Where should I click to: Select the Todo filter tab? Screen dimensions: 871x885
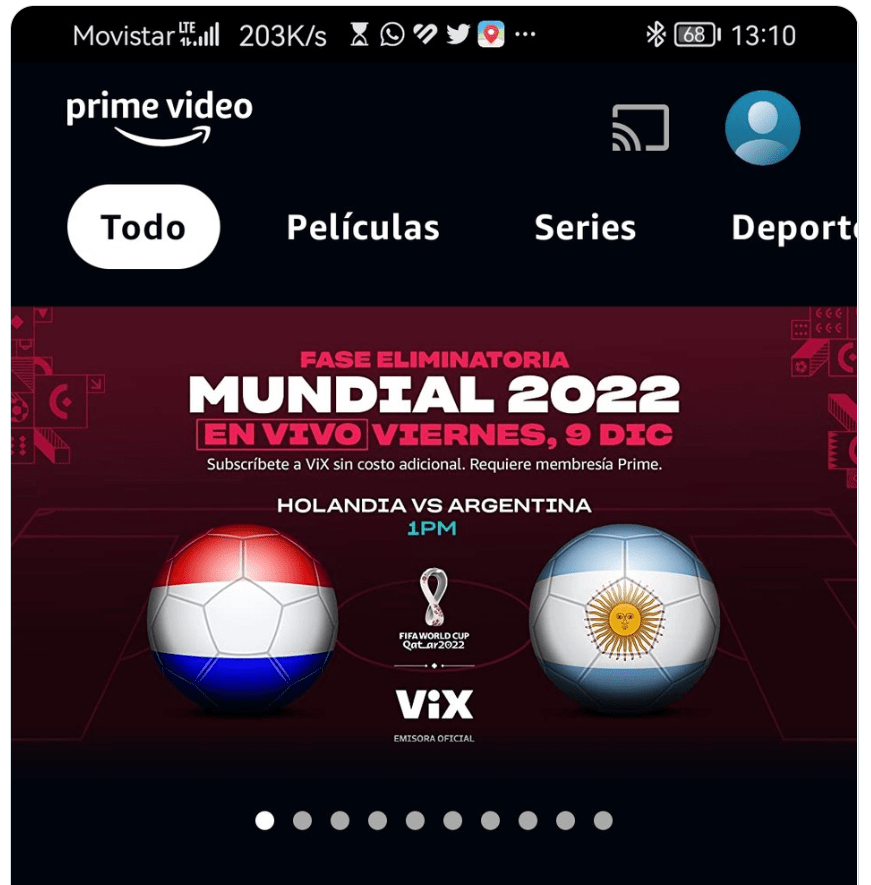(x=142, y=227)
